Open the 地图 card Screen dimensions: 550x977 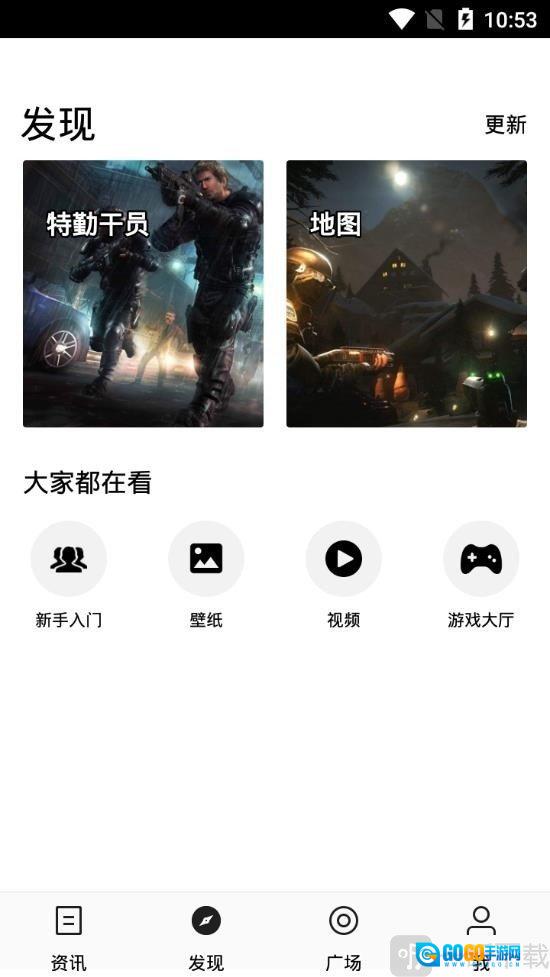[407, 293]
